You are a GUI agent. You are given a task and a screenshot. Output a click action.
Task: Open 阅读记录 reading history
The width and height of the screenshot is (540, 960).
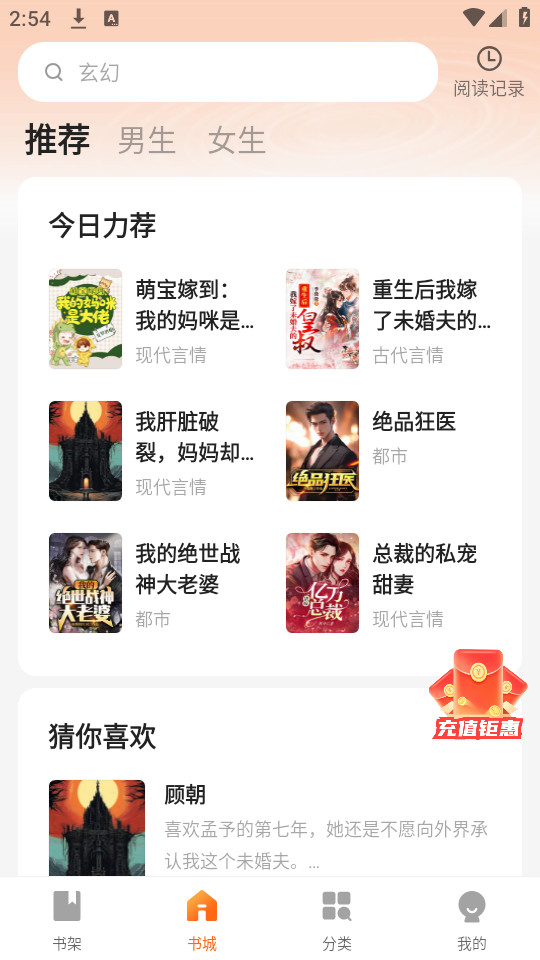(489, 72)
